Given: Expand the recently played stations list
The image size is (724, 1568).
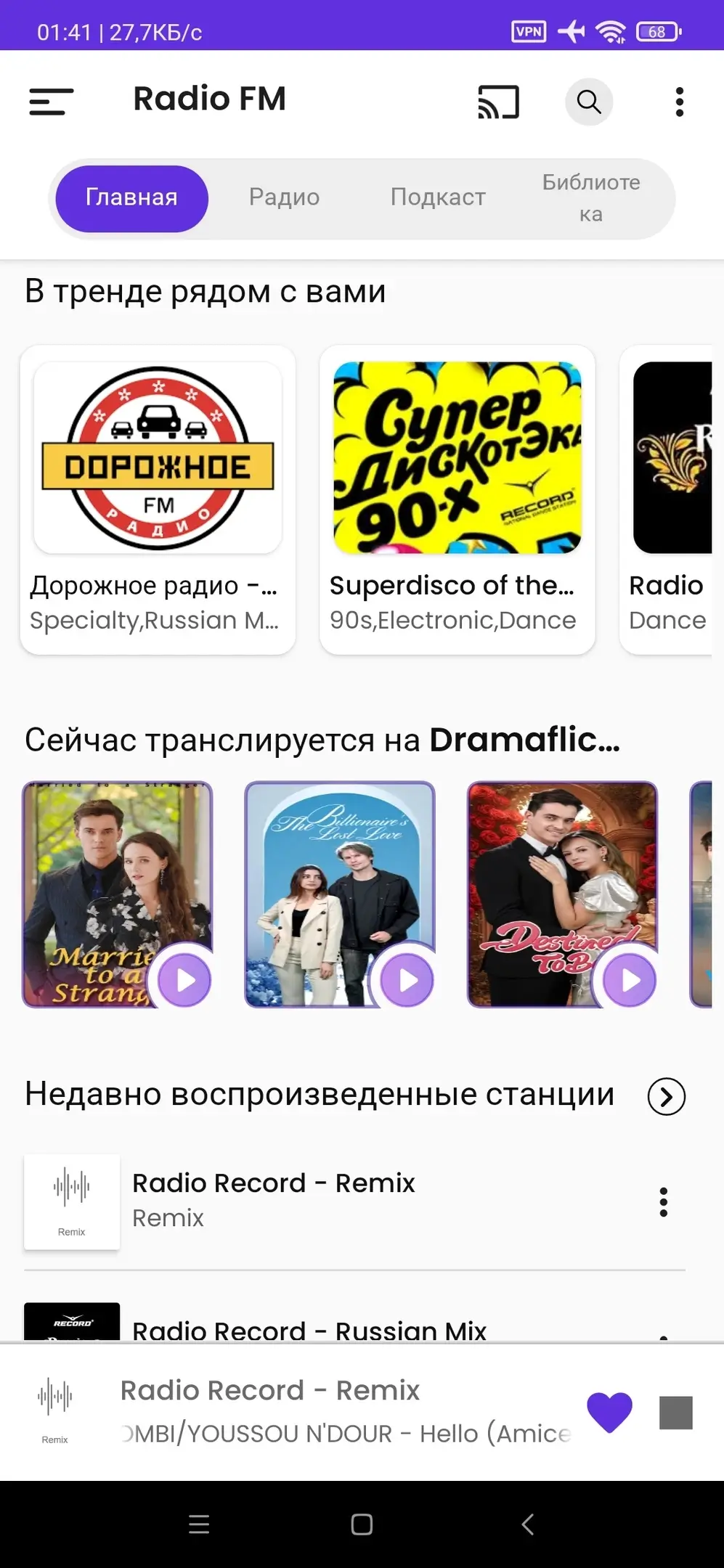Looking at the screenshot, I should [x=666, y=1096].
